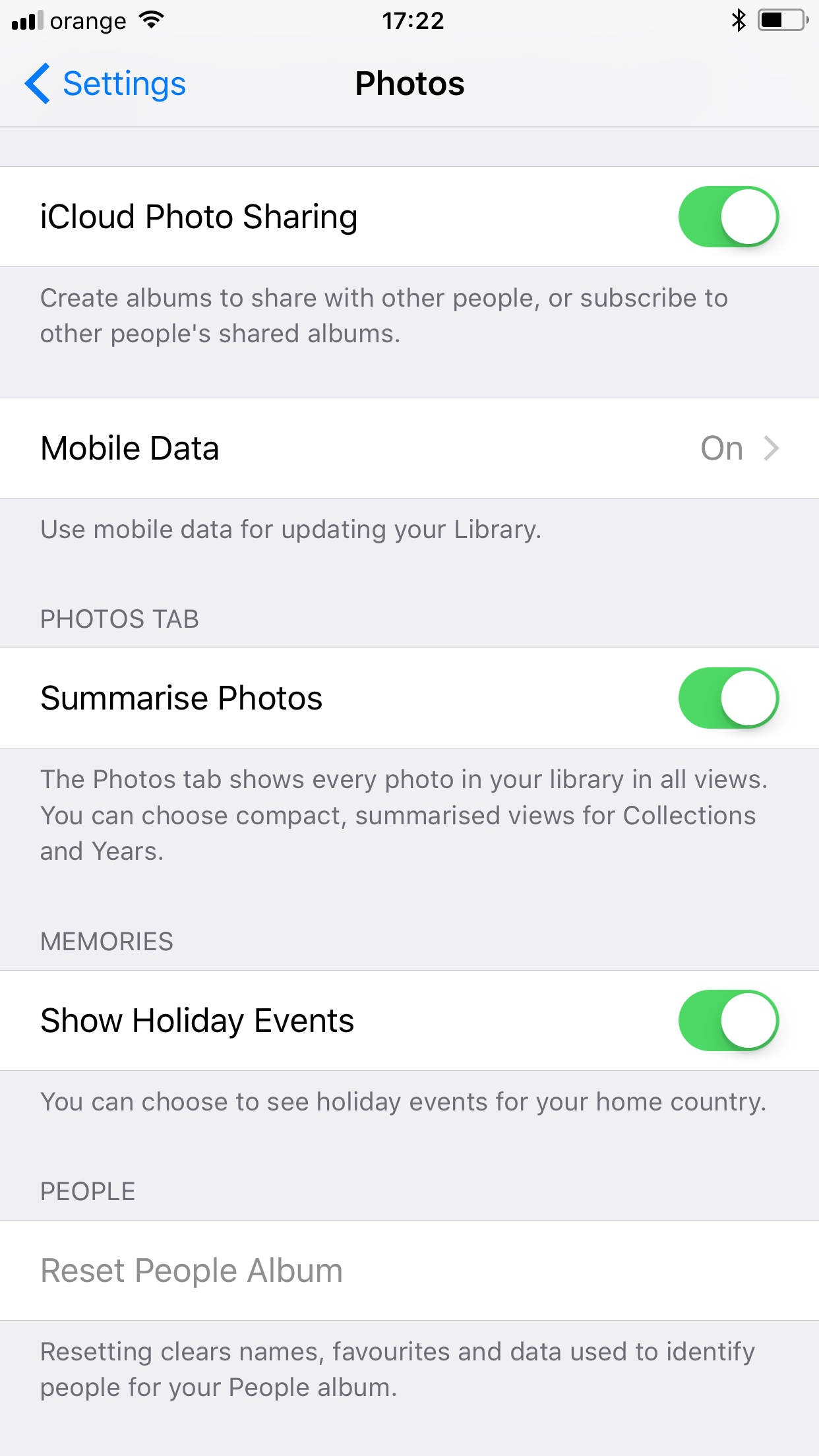Disable the Summarise Photos switch

(729, 698)
